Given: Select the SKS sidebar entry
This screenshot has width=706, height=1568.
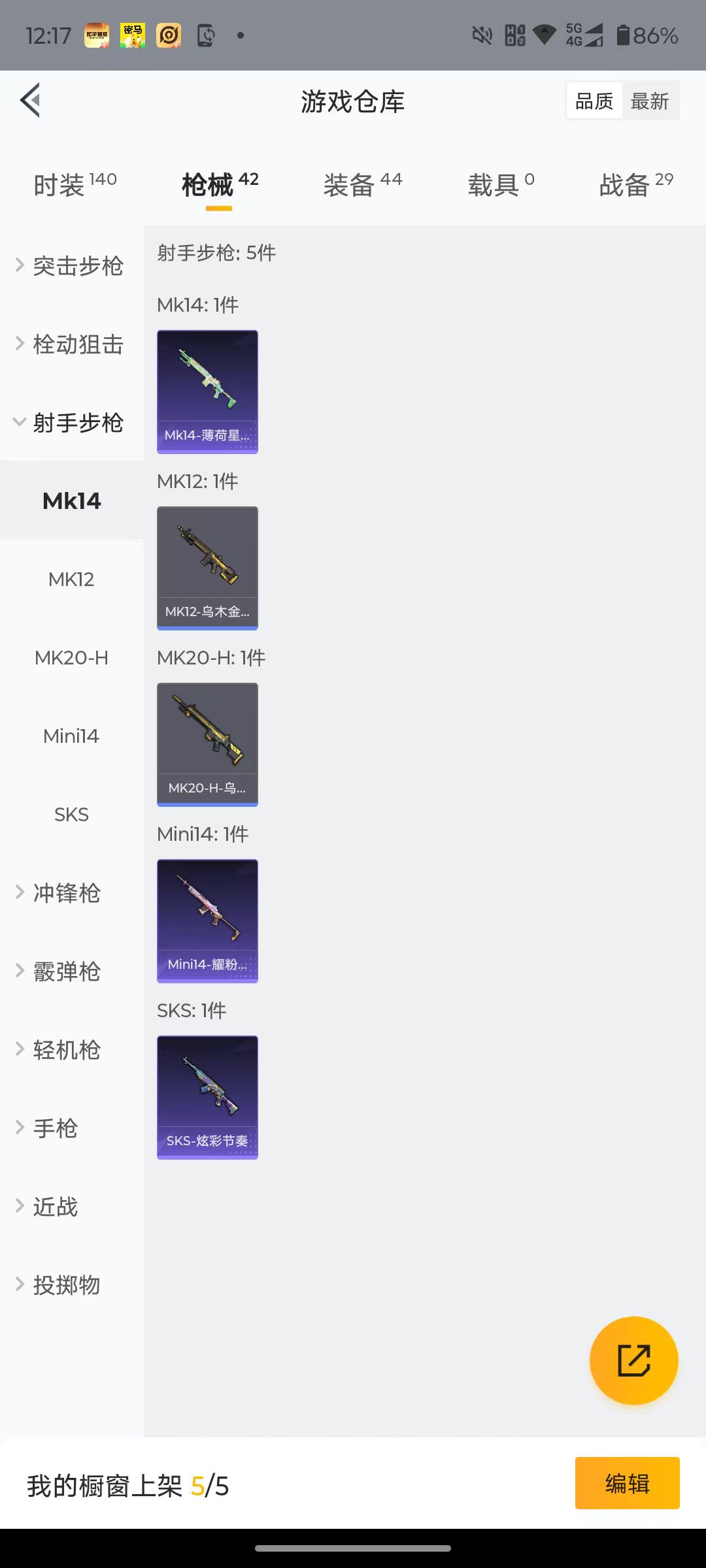Looking at the screenshot, I should [71, 814].
